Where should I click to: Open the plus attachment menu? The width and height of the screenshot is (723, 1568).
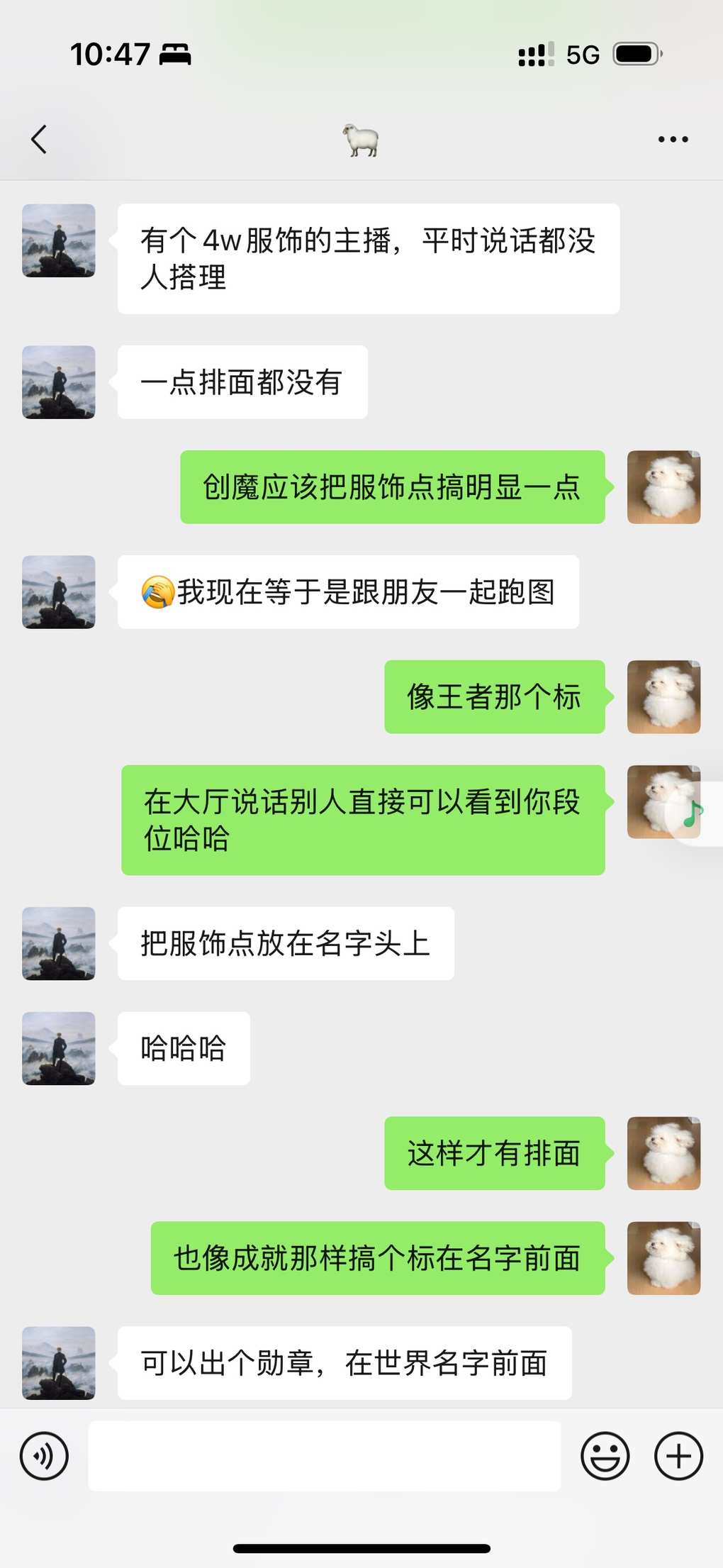click(x=678, y=1456)
